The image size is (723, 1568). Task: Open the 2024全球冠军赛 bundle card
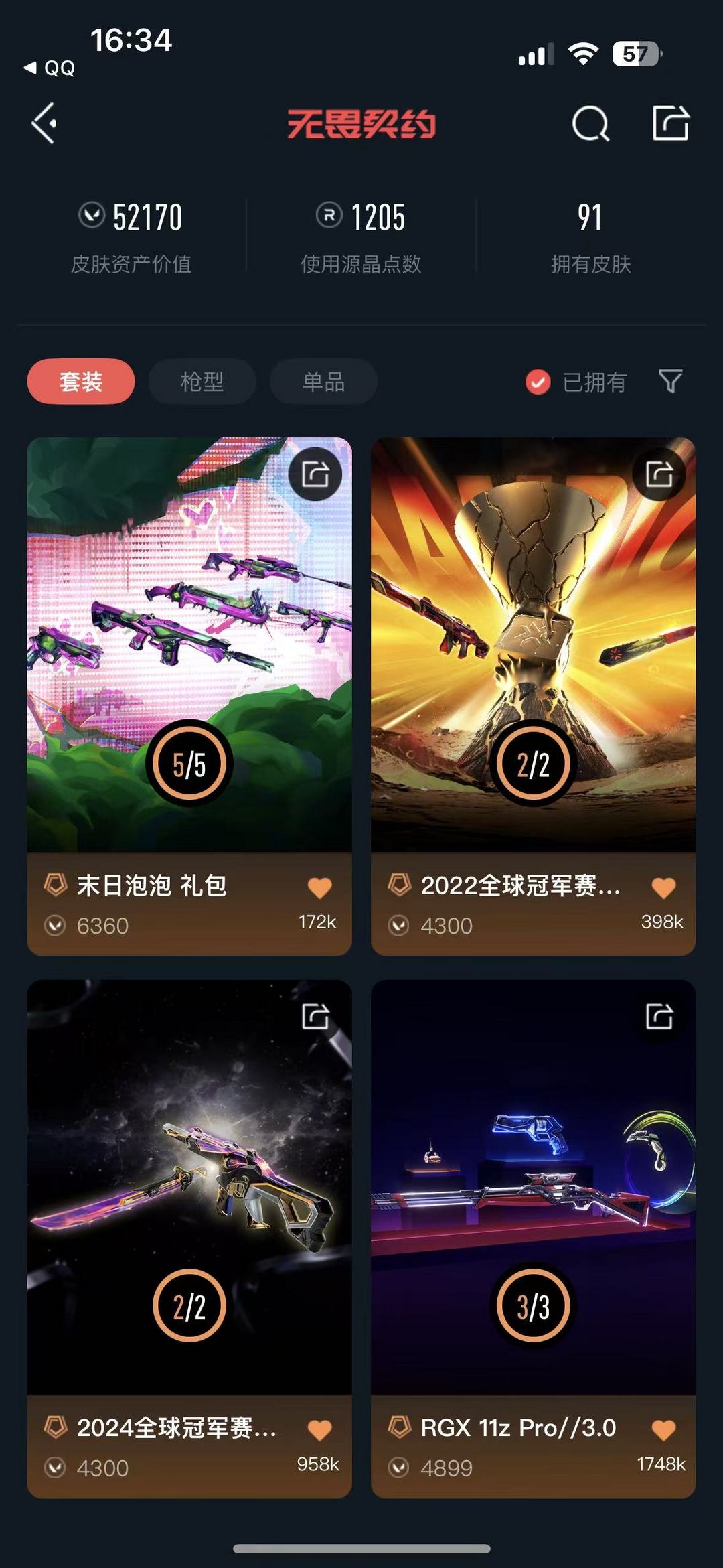coord(189,1186)
